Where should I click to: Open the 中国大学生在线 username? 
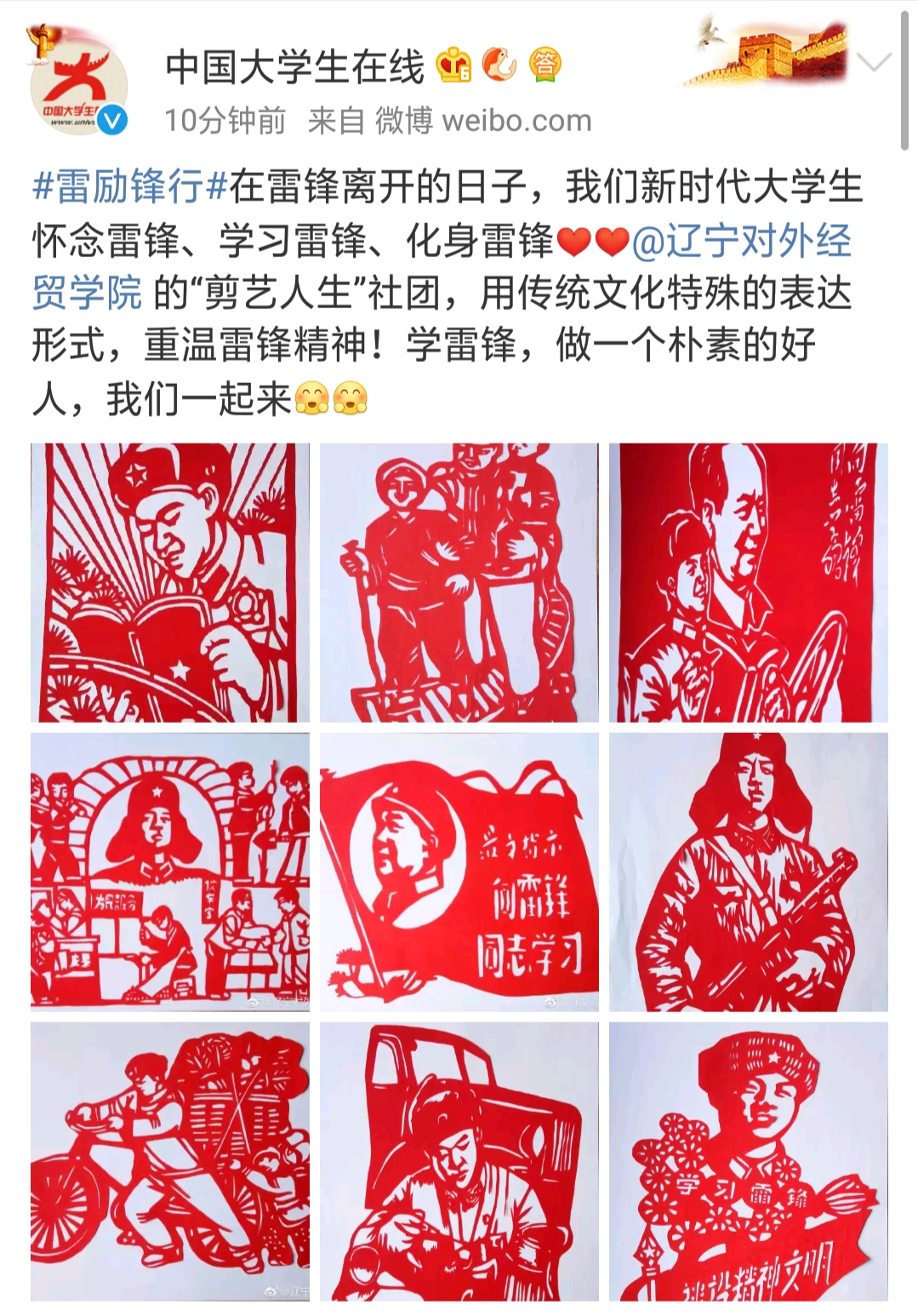pyautogui.click(x=294, y=66)
